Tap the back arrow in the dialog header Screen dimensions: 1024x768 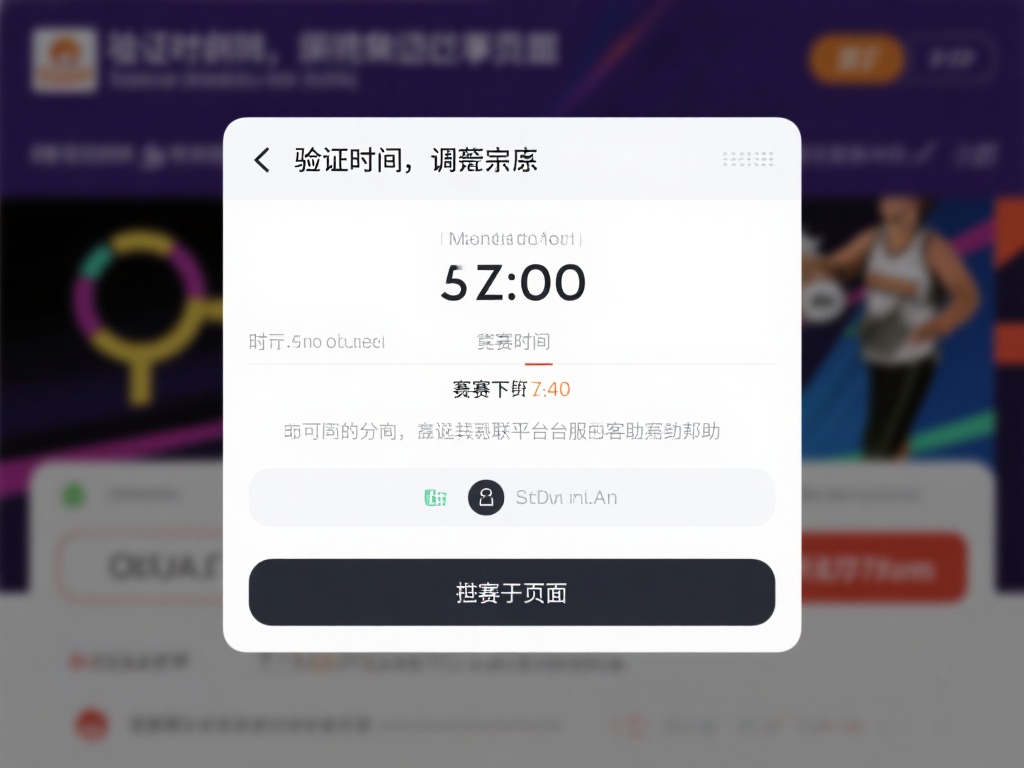[262, 160]
